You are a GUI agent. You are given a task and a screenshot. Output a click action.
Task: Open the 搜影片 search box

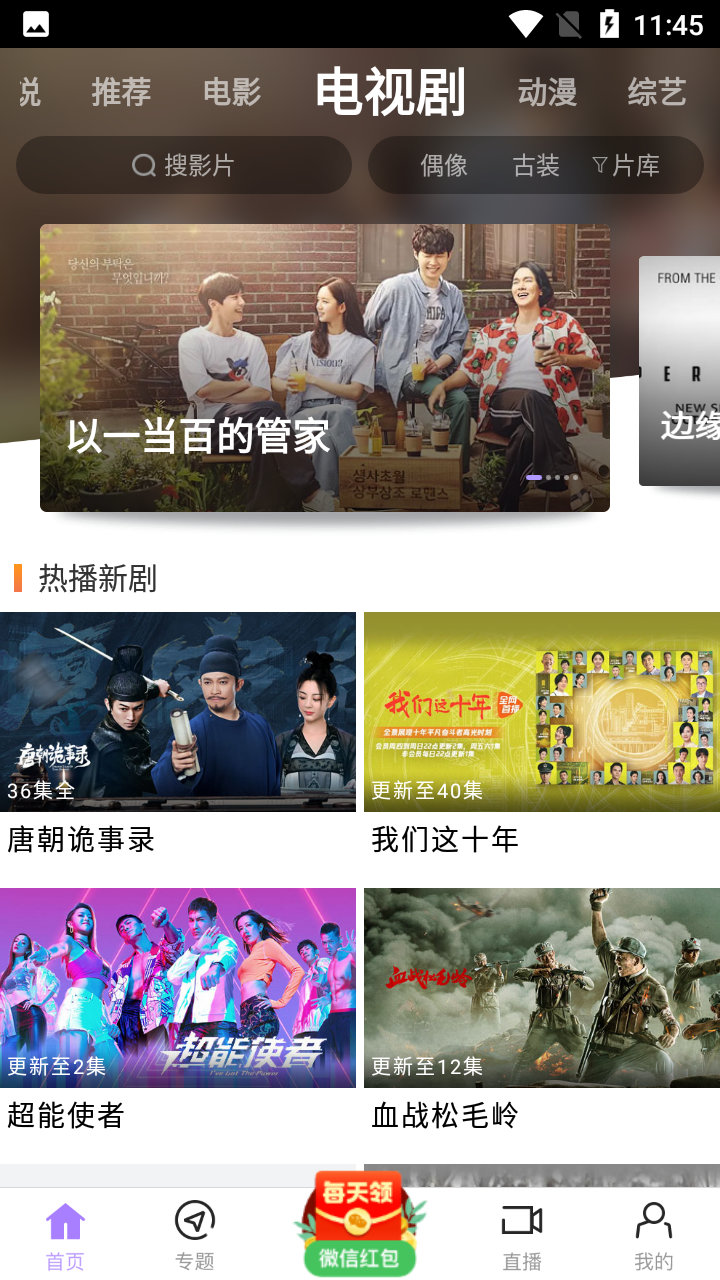pos(184,165)
